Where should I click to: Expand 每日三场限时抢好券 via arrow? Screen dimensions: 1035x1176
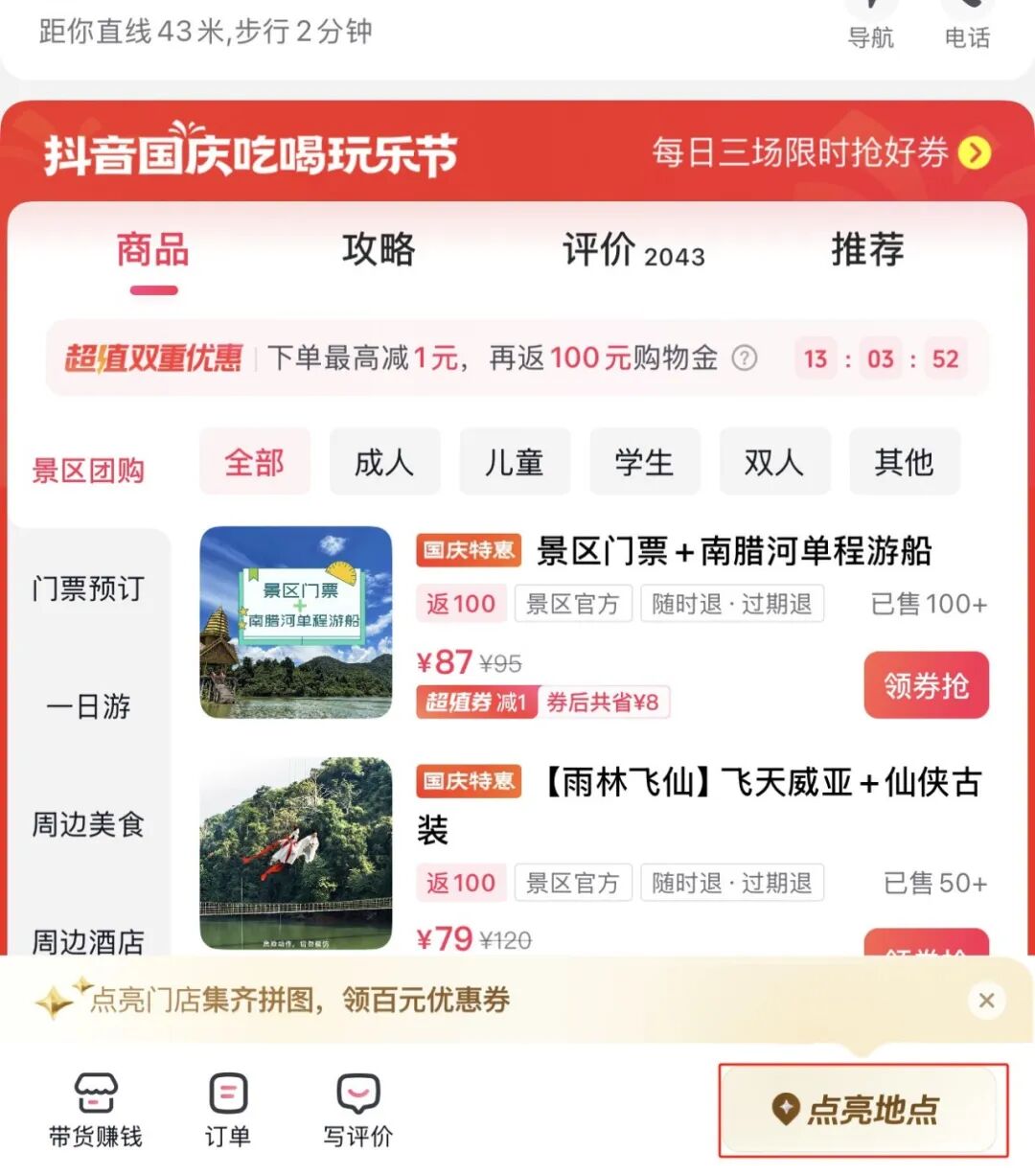[x=976, y=152]
